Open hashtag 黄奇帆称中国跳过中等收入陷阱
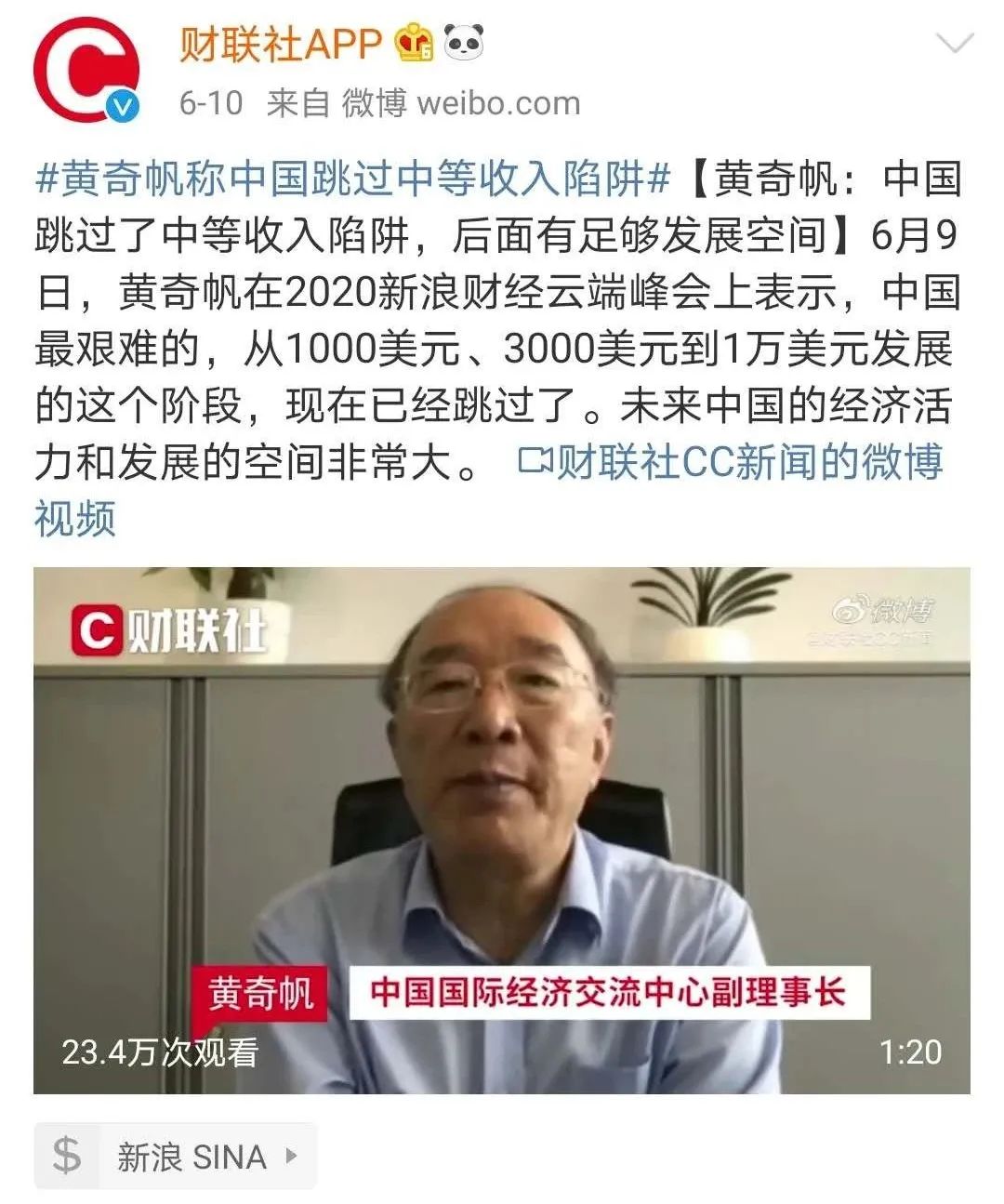Screen dimensions: 1004x1204 352,179
